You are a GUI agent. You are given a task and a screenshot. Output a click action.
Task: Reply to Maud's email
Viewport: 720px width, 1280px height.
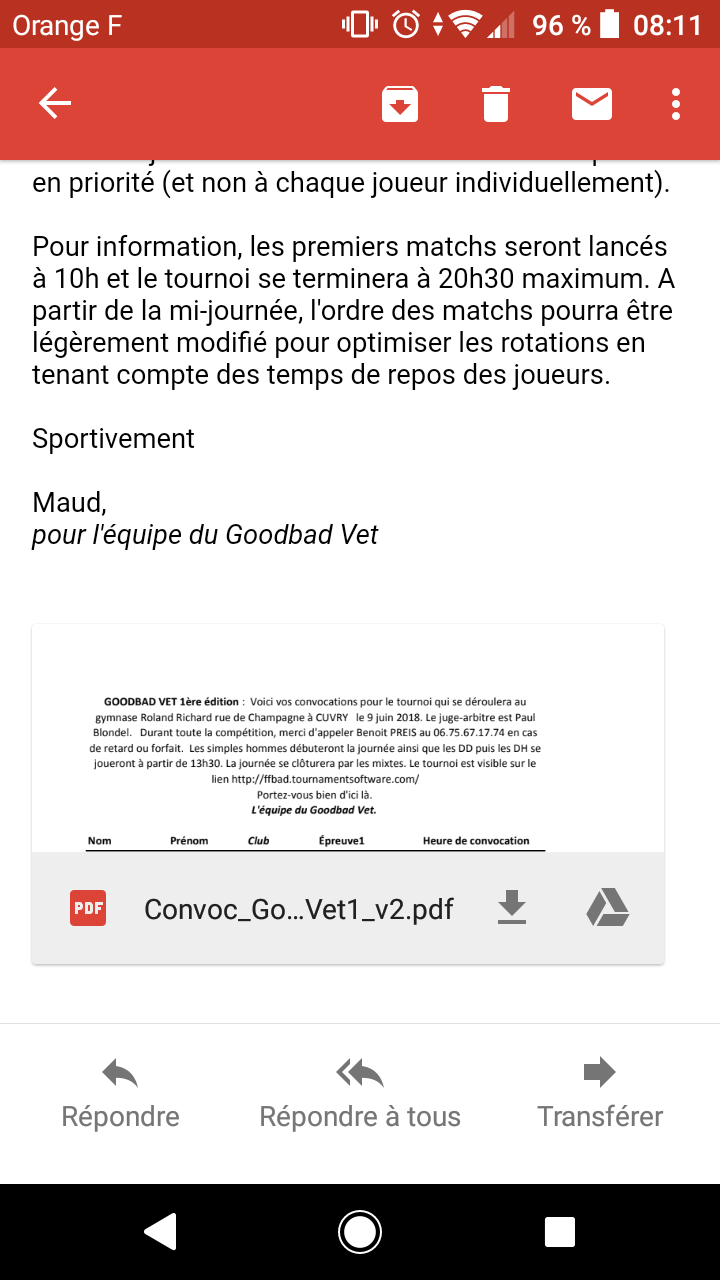point(119,1093)
